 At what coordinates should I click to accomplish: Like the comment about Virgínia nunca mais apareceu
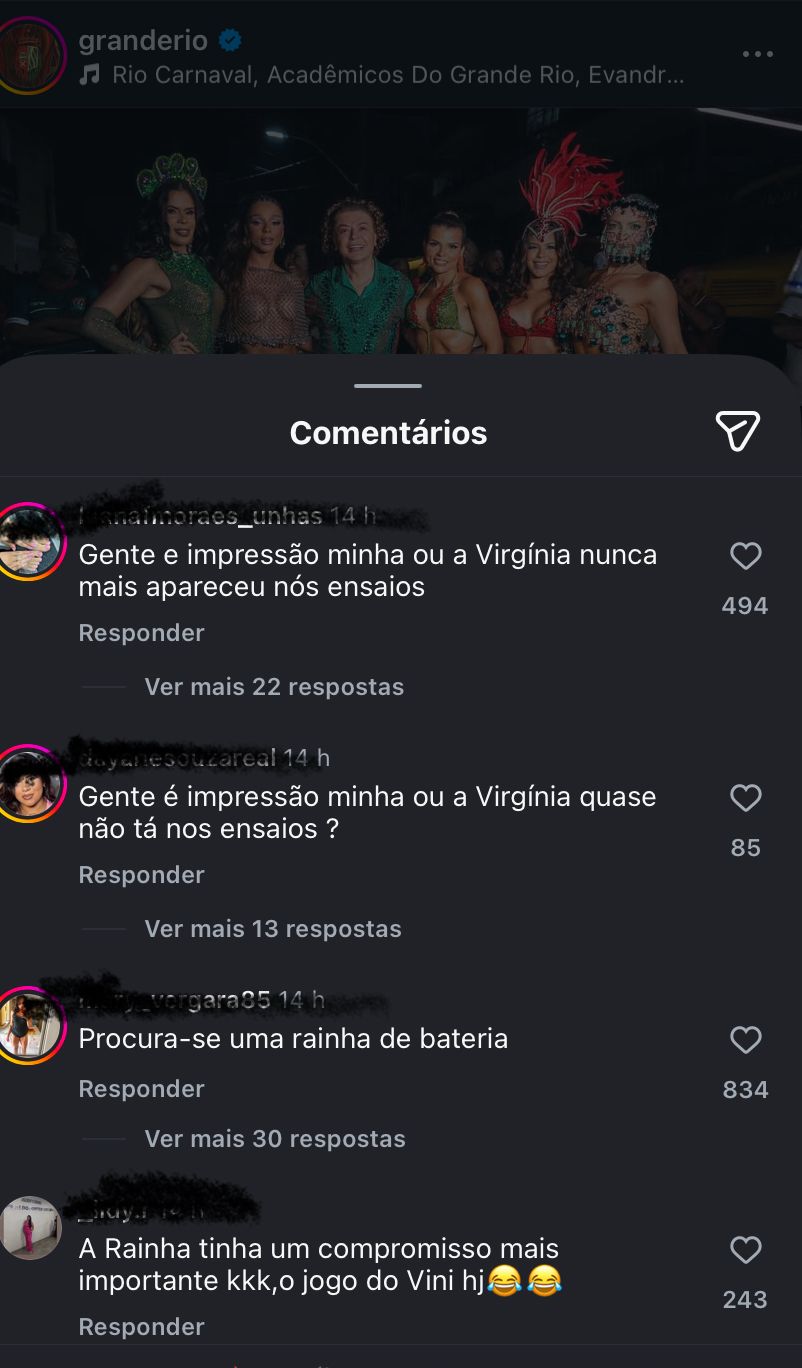pyautogui.click(x=745, y=557)
